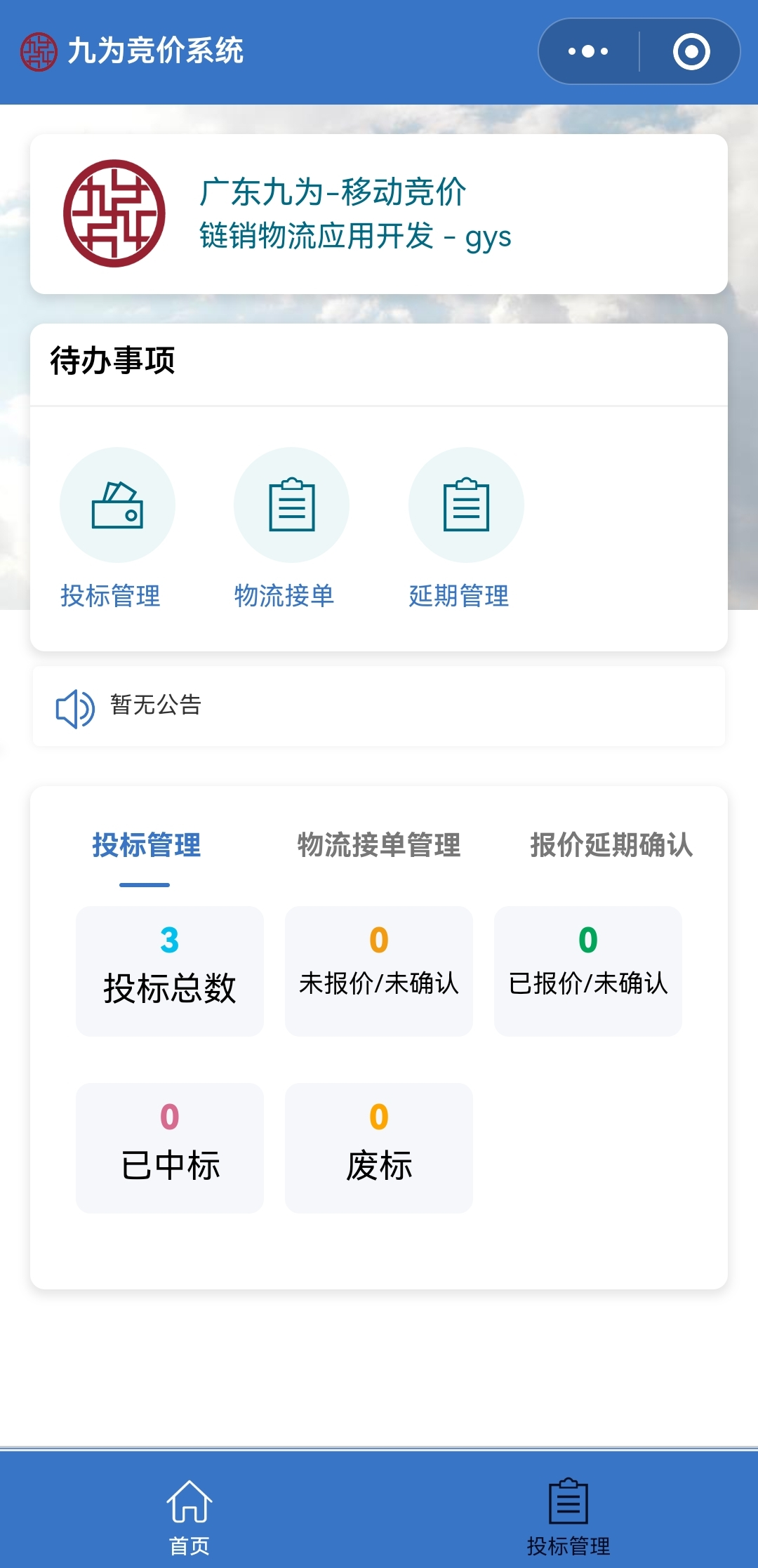This screenshot has height=1568, width=758.
Task: Open 投标管理 under 待办事项
Action: [117, 527]
